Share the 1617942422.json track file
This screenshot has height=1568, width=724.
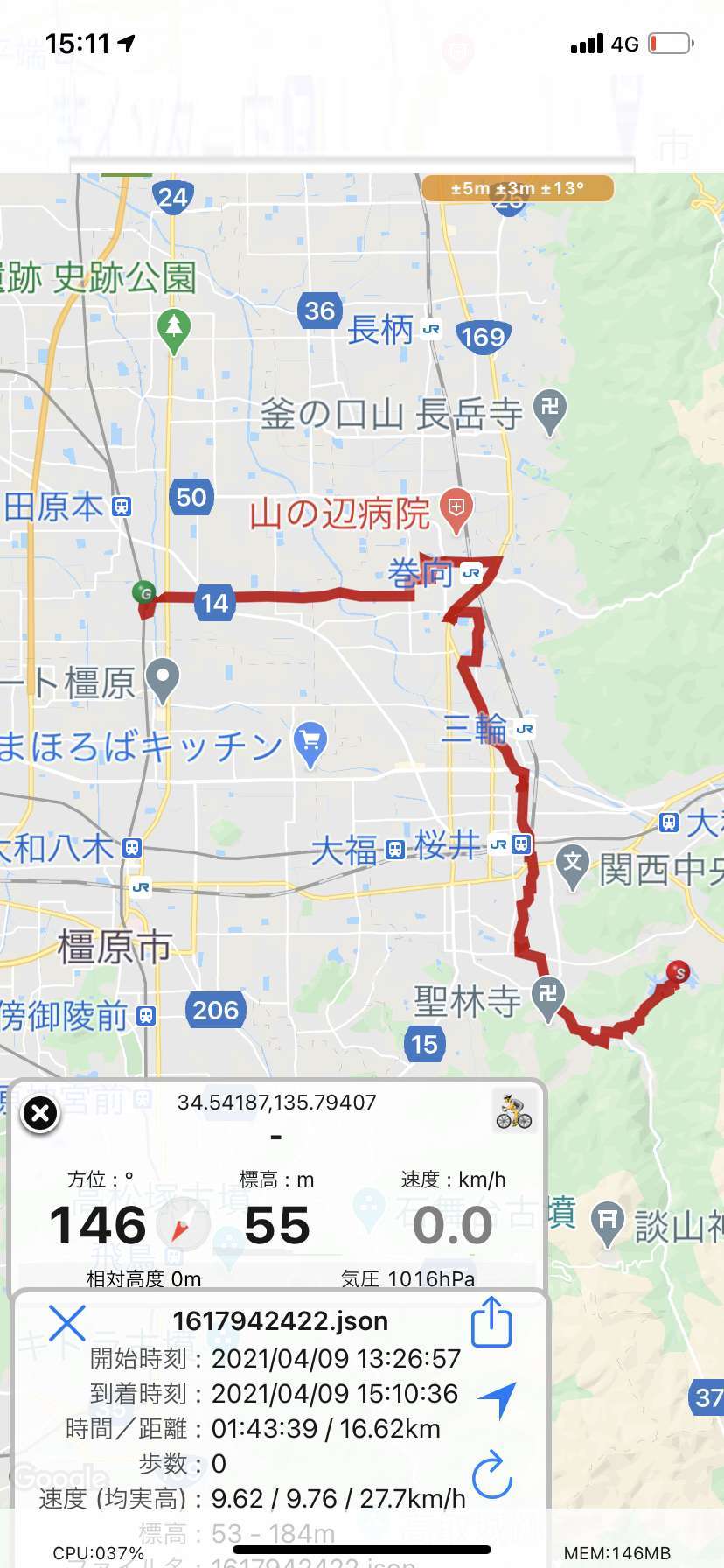(x=491, y=1322)
